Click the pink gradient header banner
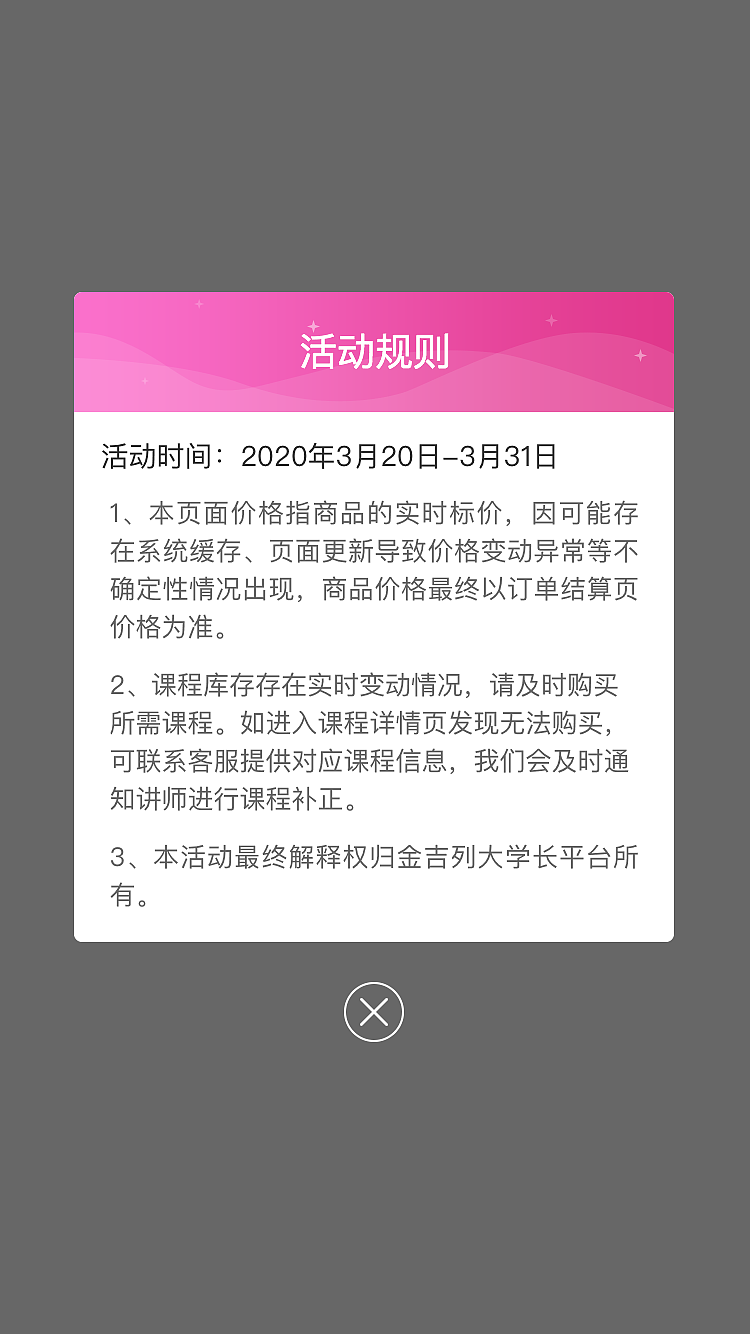Image resolution: width=750 pixels, height=1334 pixels. tap(375, 352)
